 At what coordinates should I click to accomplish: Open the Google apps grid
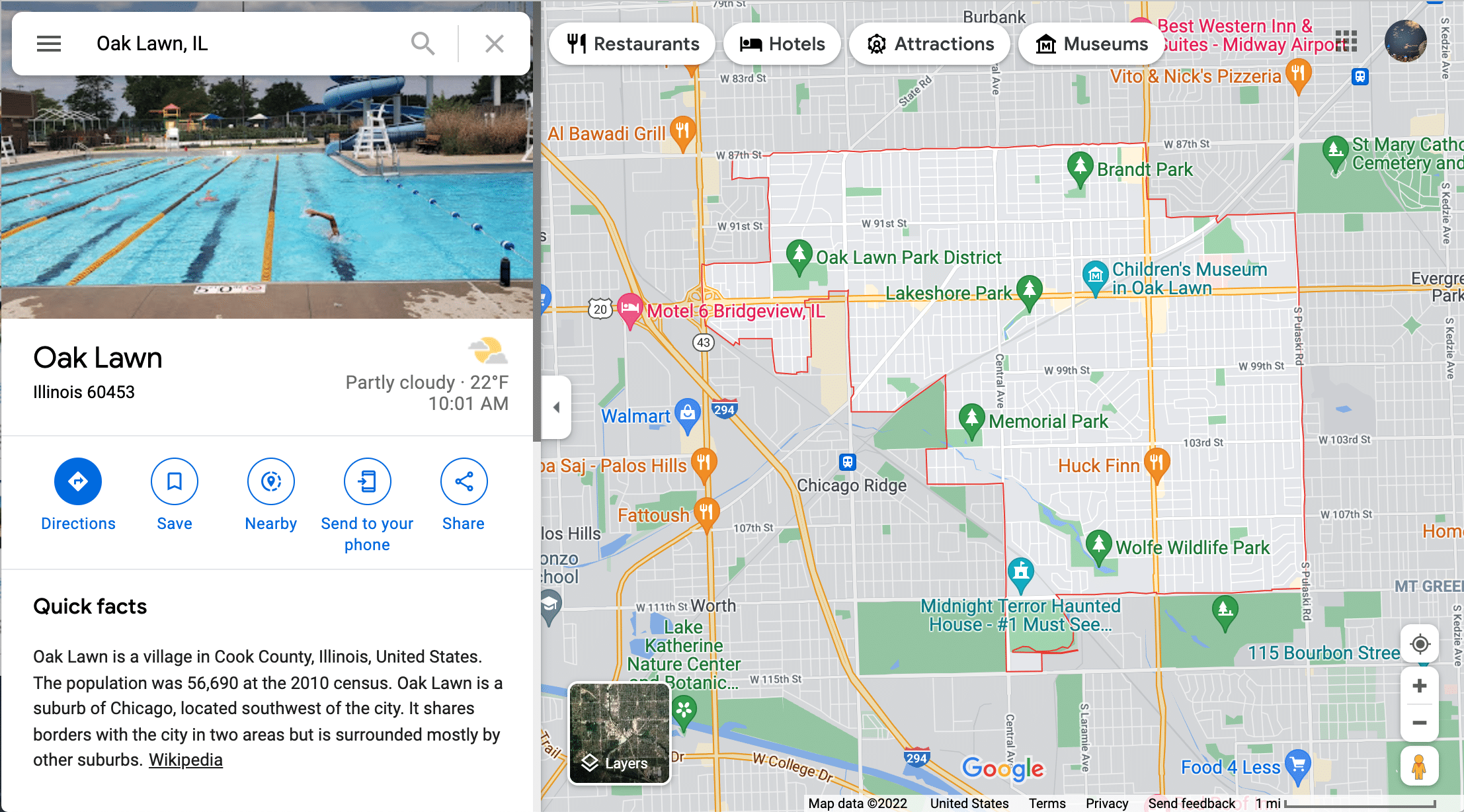coord(1346,41)
